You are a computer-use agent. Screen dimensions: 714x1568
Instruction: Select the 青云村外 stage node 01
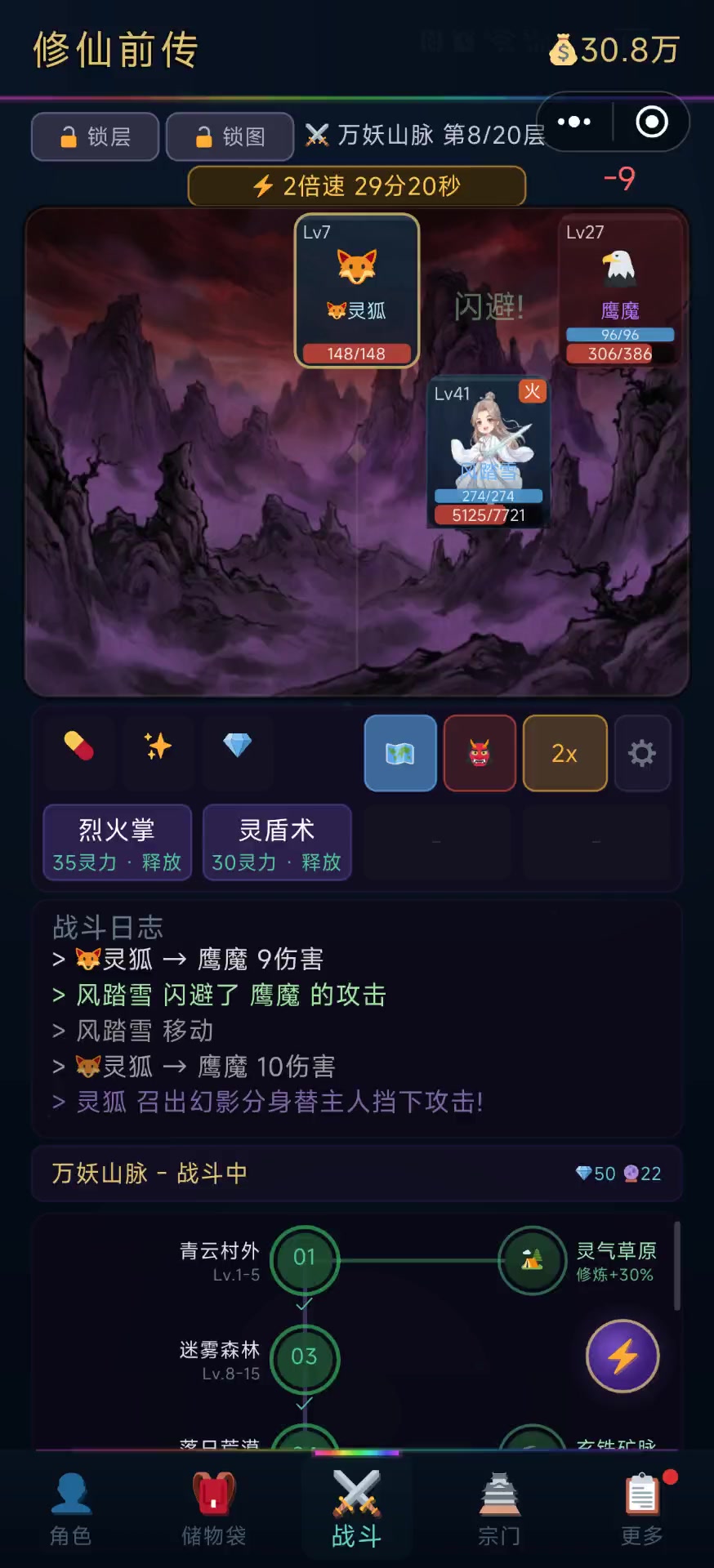(304, 1258)
